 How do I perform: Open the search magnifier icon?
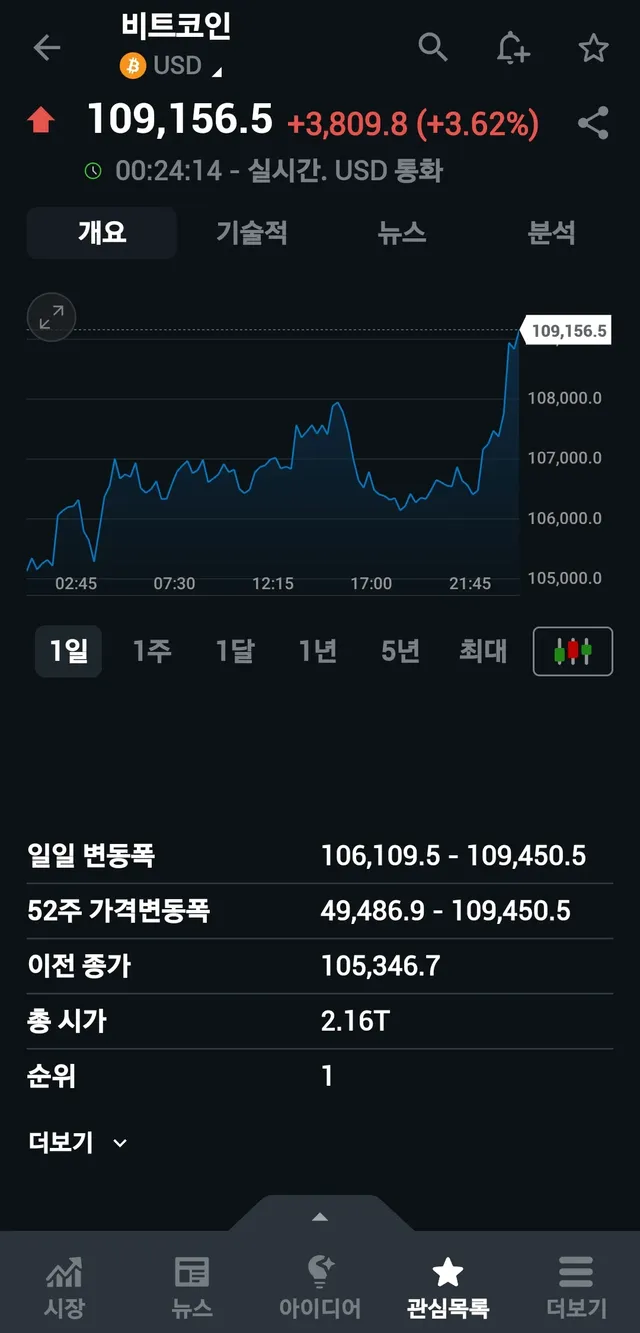click(x=432, y=47)
